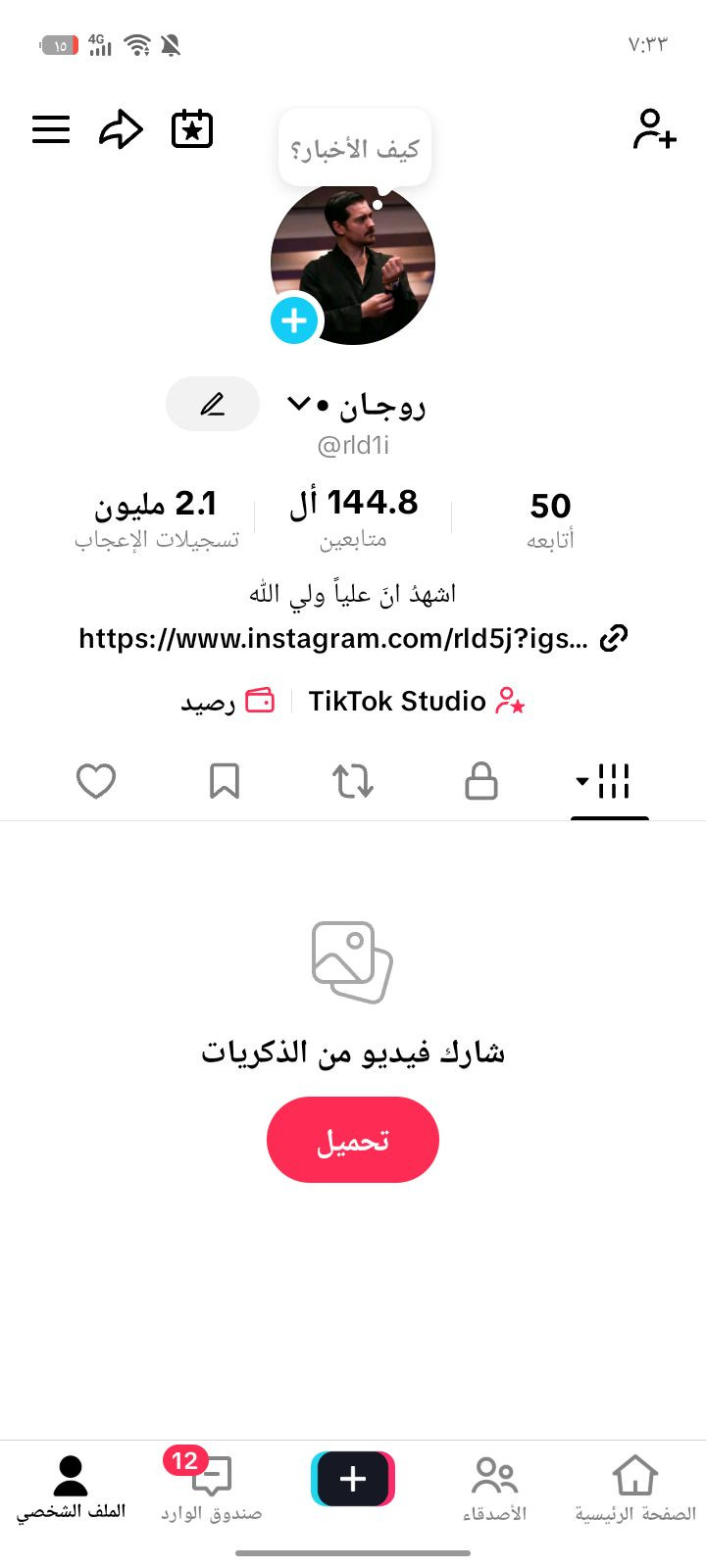Open صندوق الوارد inbox
706x1568 pixels.
click(212, 1488)
